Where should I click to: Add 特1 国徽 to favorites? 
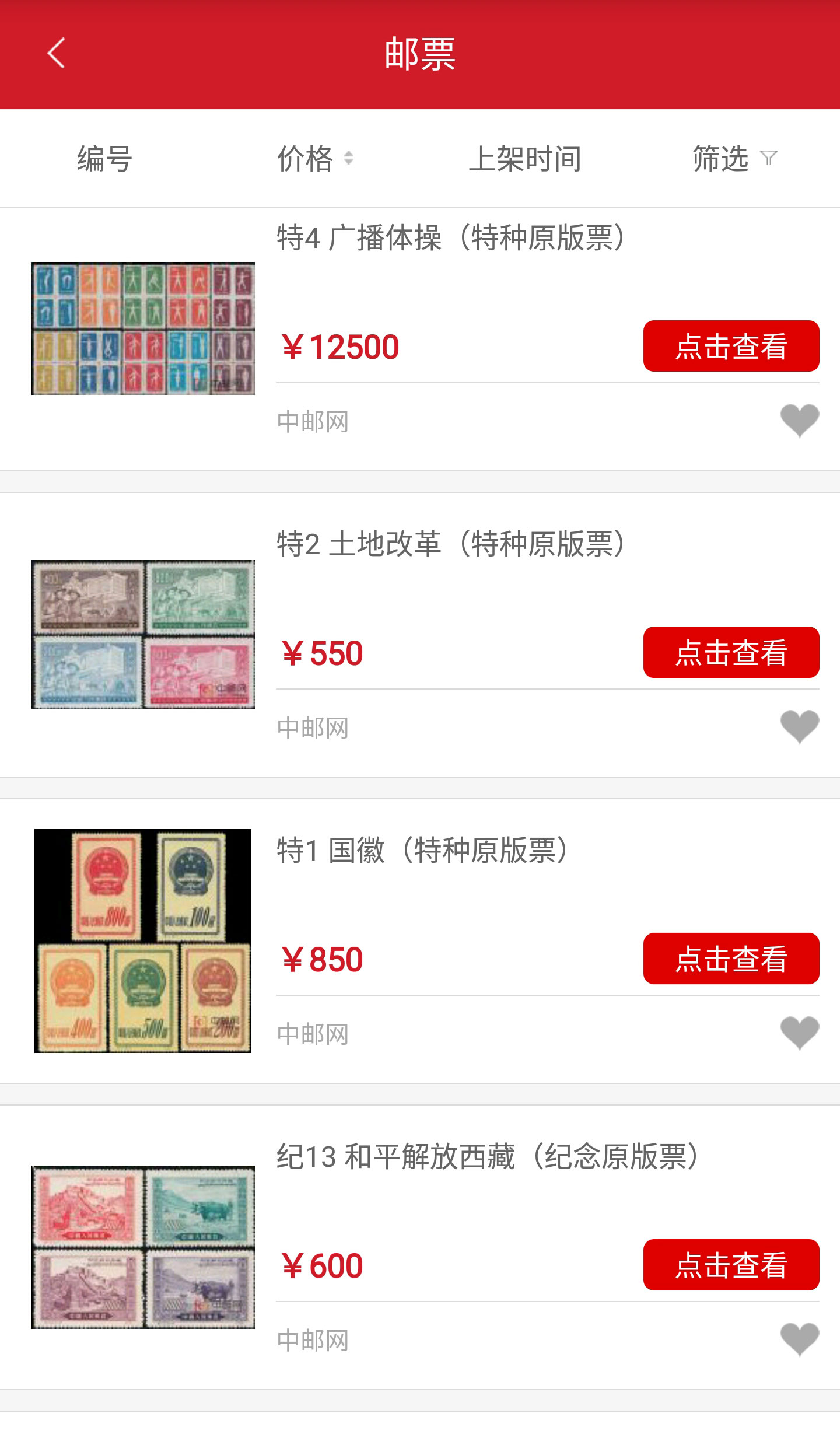[799, 1033]
